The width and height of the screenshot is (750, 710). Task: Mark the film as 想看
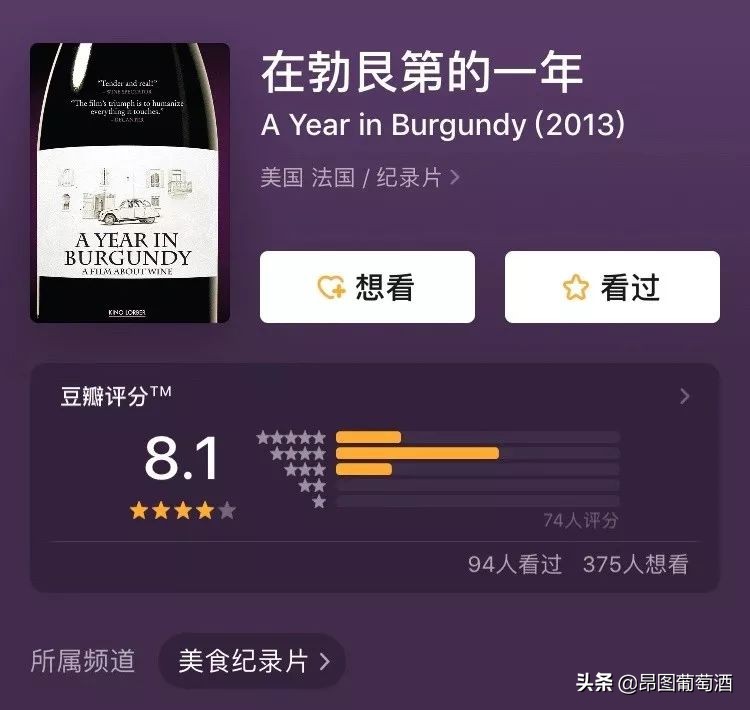[367, 287]
